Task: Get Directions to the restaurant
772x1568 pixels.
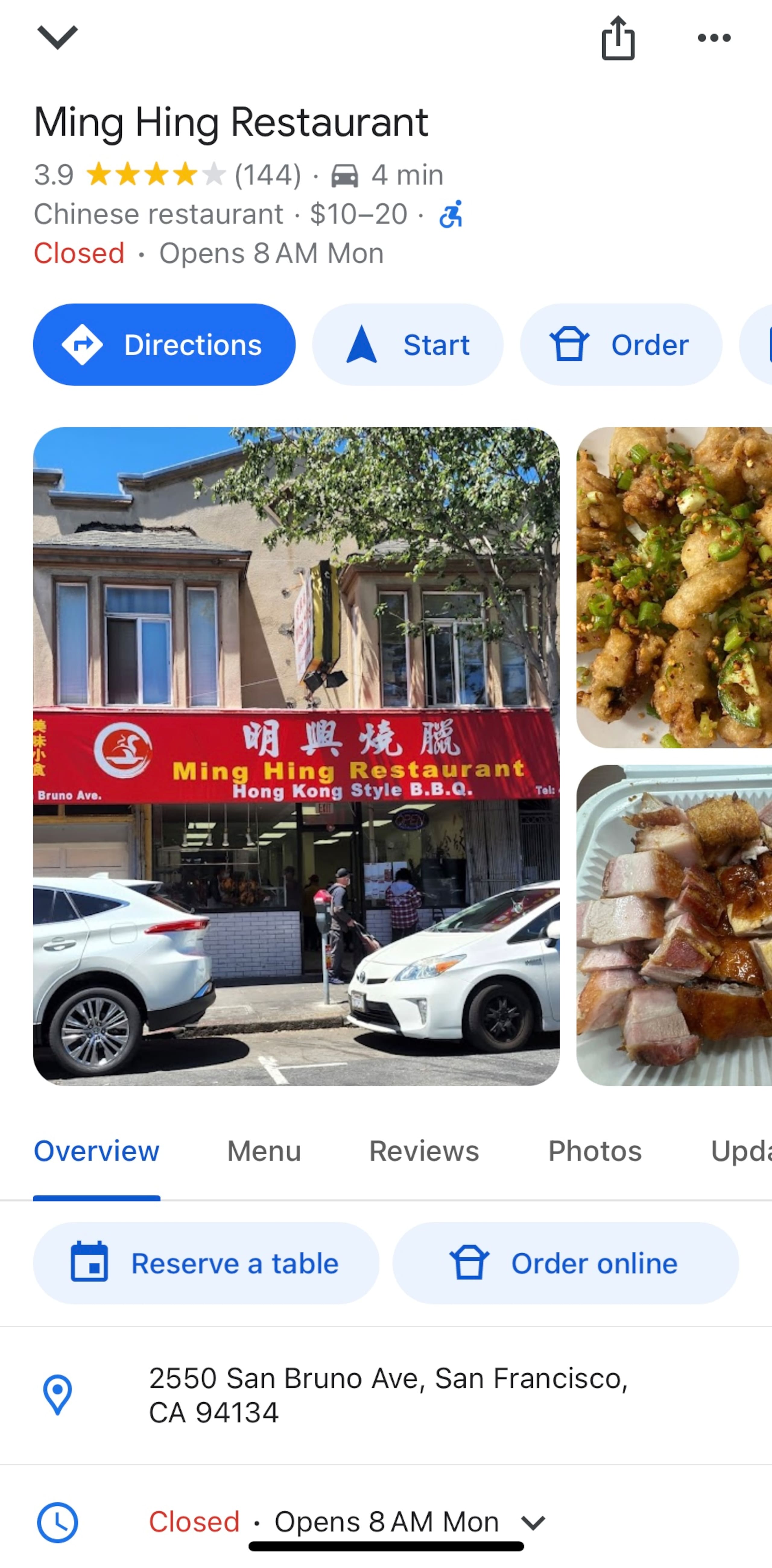Action: click(x=164, y=345)
